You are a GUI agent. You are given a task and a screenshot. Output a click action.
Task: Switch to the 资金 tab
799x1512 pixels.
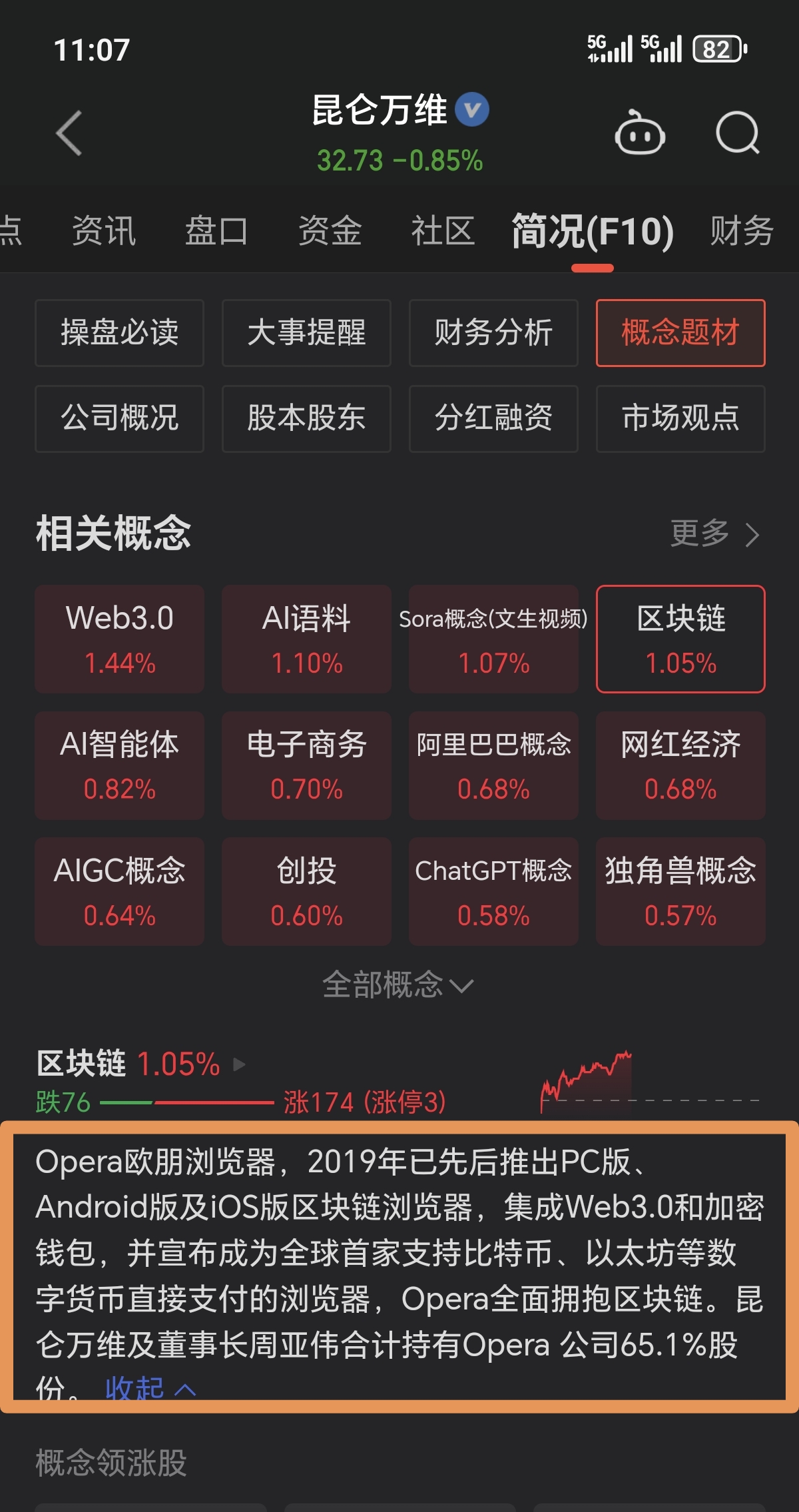click(x=330, y=231)
